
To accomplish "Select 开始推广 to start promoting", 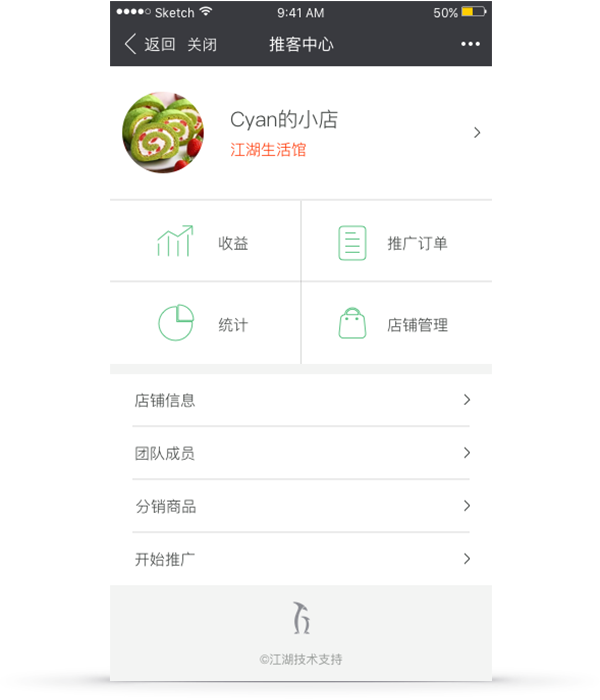I will [300, 559].
